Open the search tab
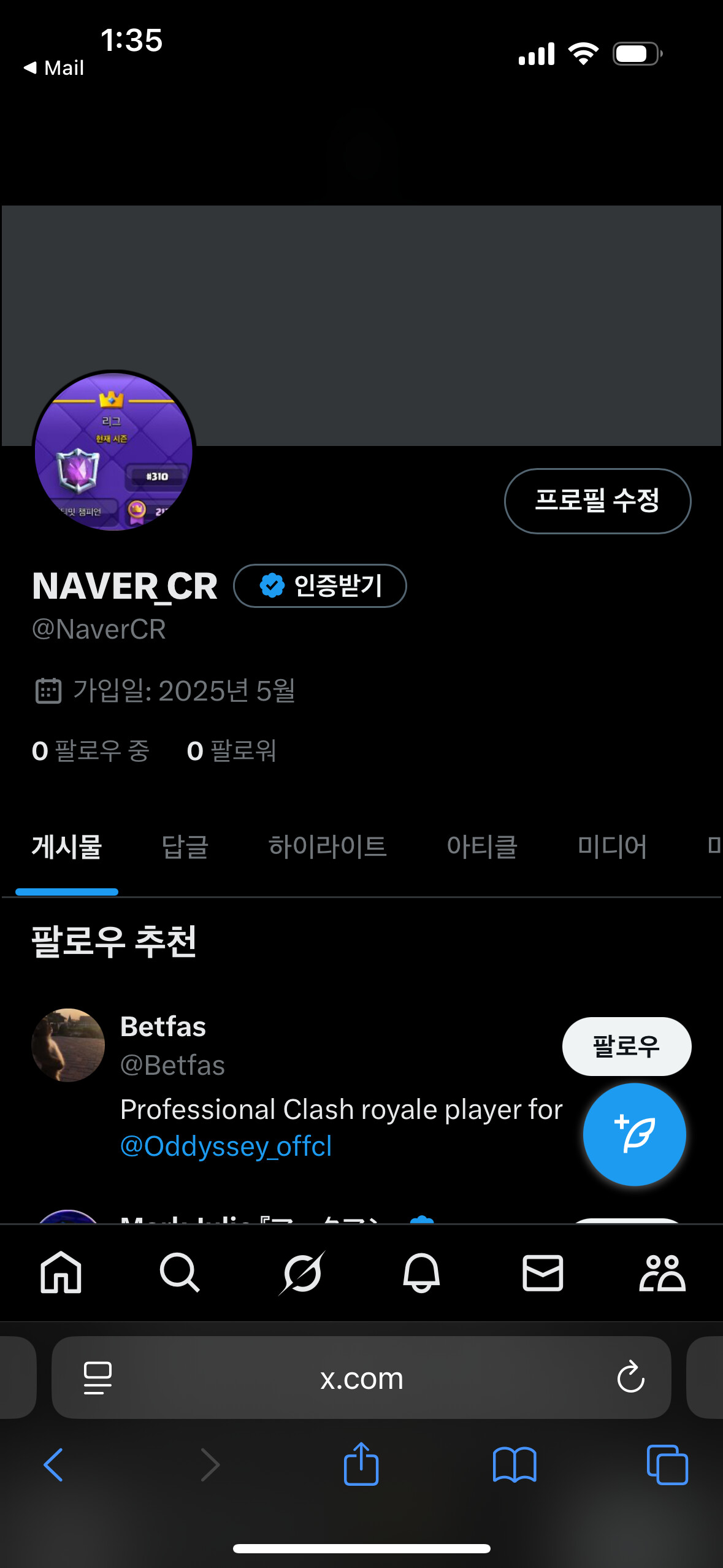723x1568 pixels. pyautogui.click(x=180, y=1272)
